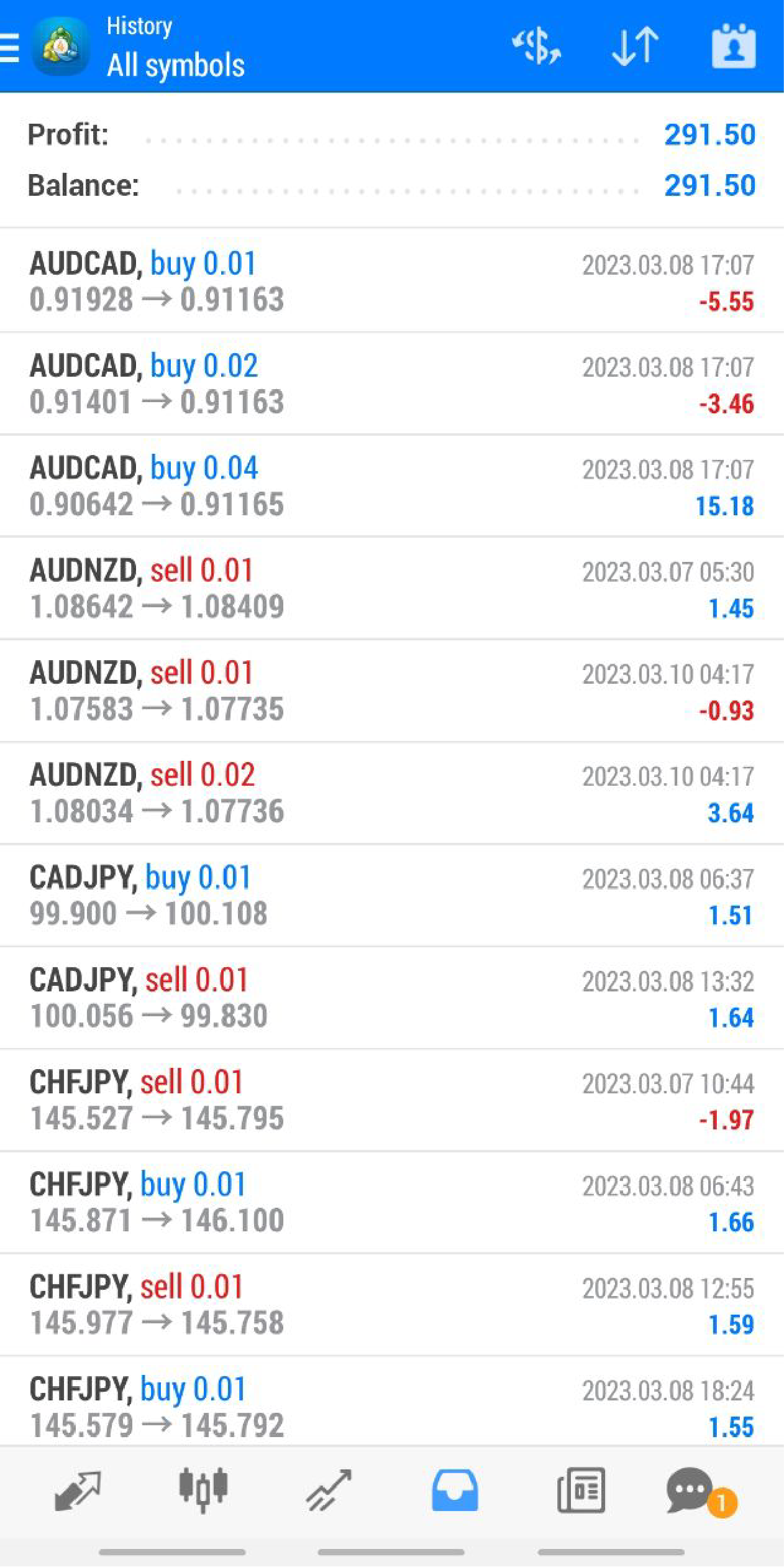Viewport: 784px width, 1567px height.
Task: Expand the CADJPY sell 0.01 deal
Action: (391, 998)
